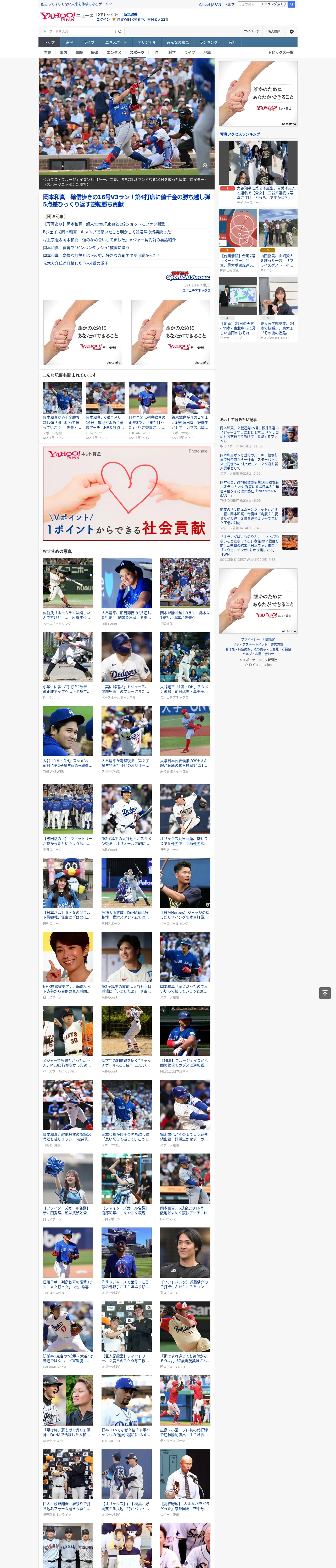Open トピックス一覧 link
This screenshot has height=1568, width=336.
(281, 52)
